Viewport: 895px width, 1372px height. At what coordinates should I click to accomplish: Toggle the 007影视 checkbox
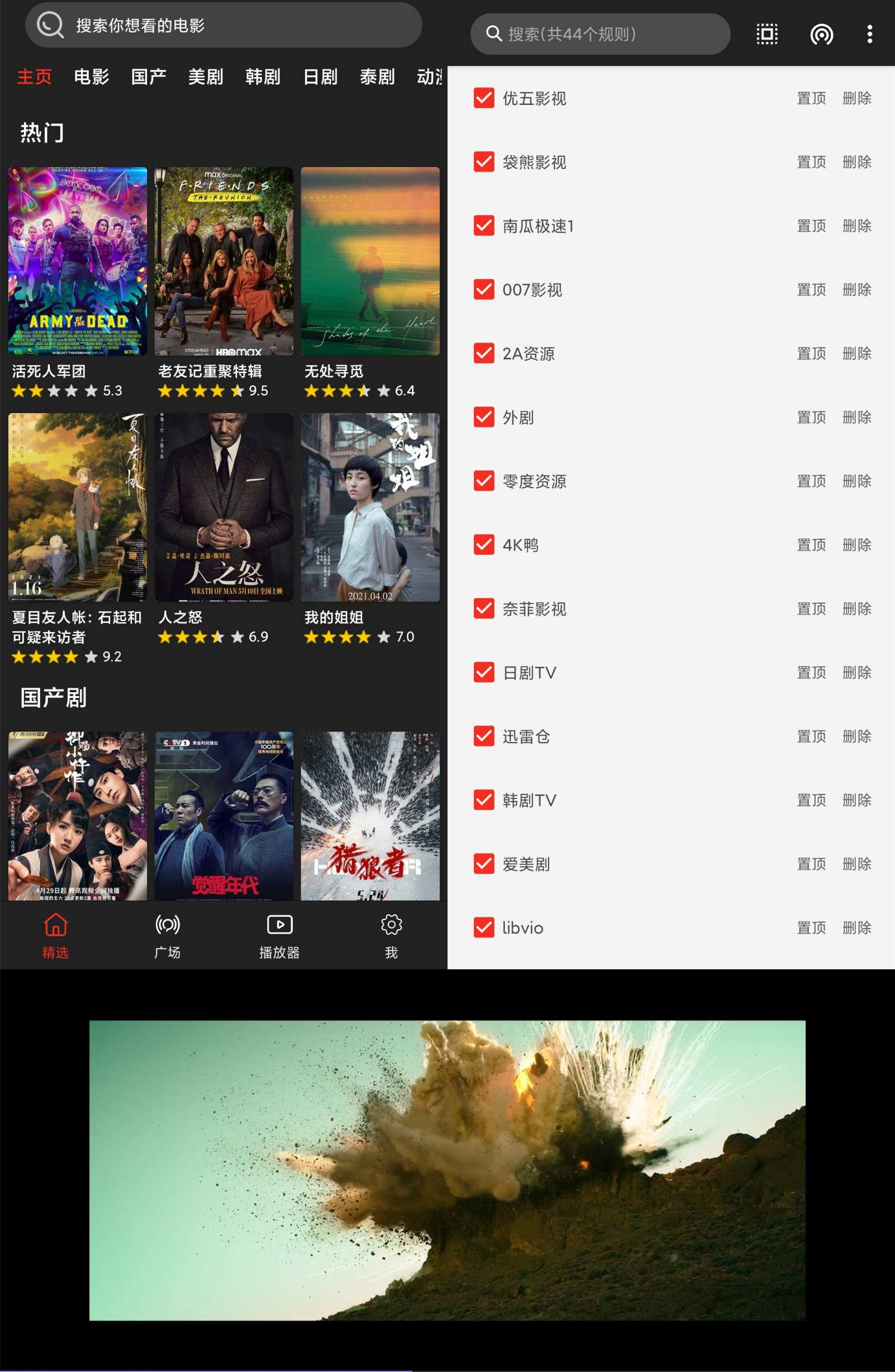484,289
